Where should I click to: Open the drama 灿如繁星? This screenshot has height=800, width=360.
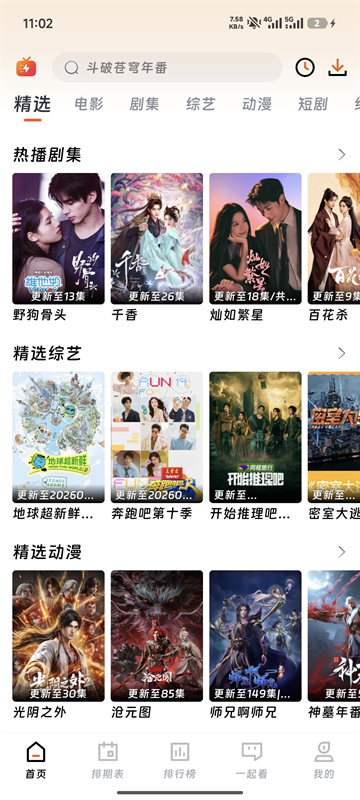click(255, 247)
